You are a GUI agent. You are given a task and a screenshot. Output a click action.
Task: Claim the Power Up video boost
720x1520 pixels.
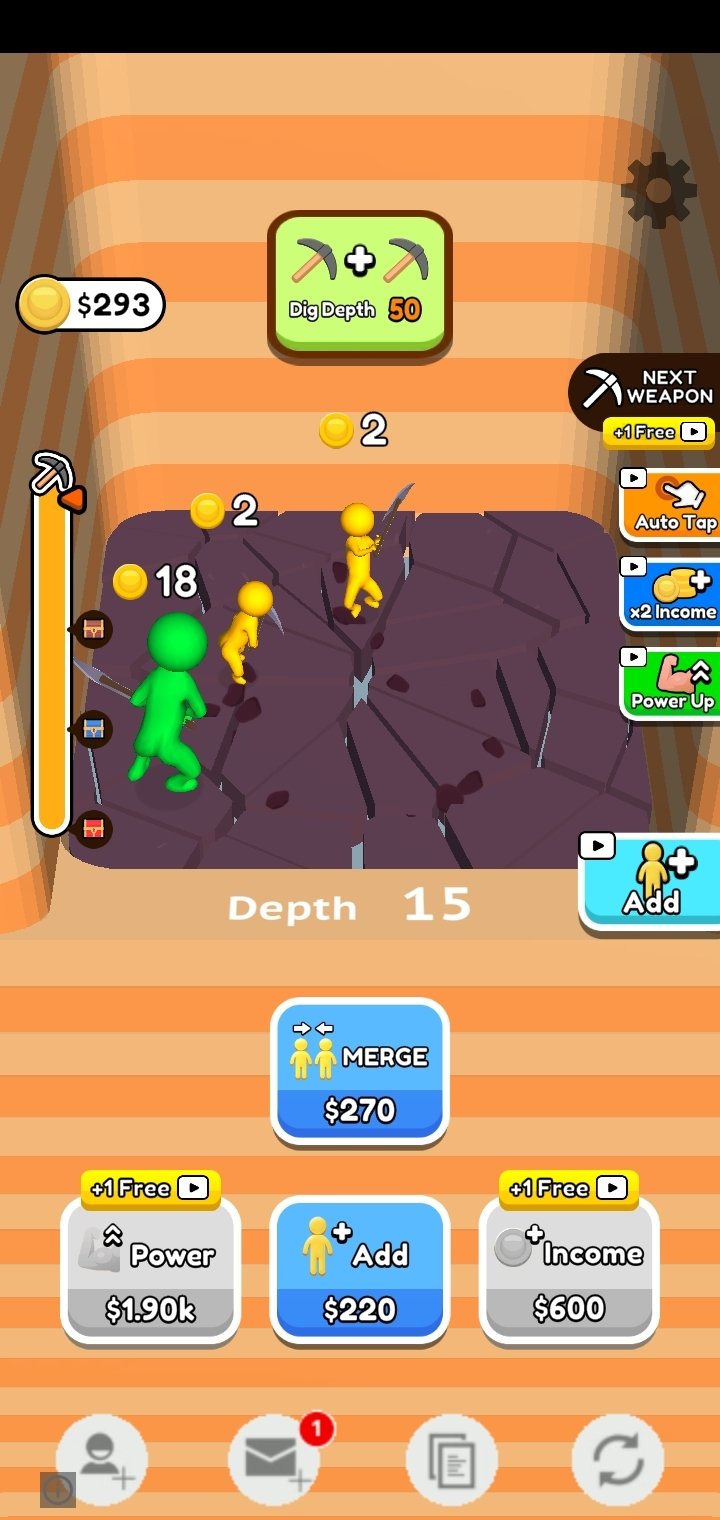tap(671, 683)
